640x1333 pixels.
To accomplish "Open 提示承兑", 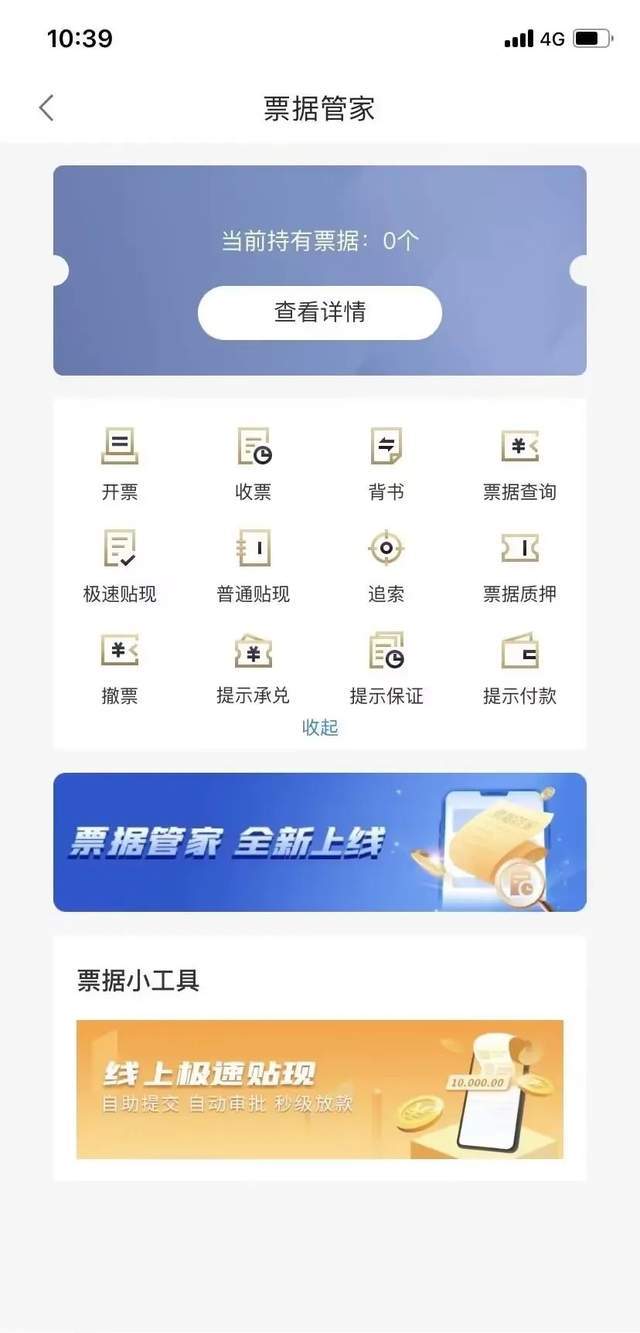I will coord(253,667).
